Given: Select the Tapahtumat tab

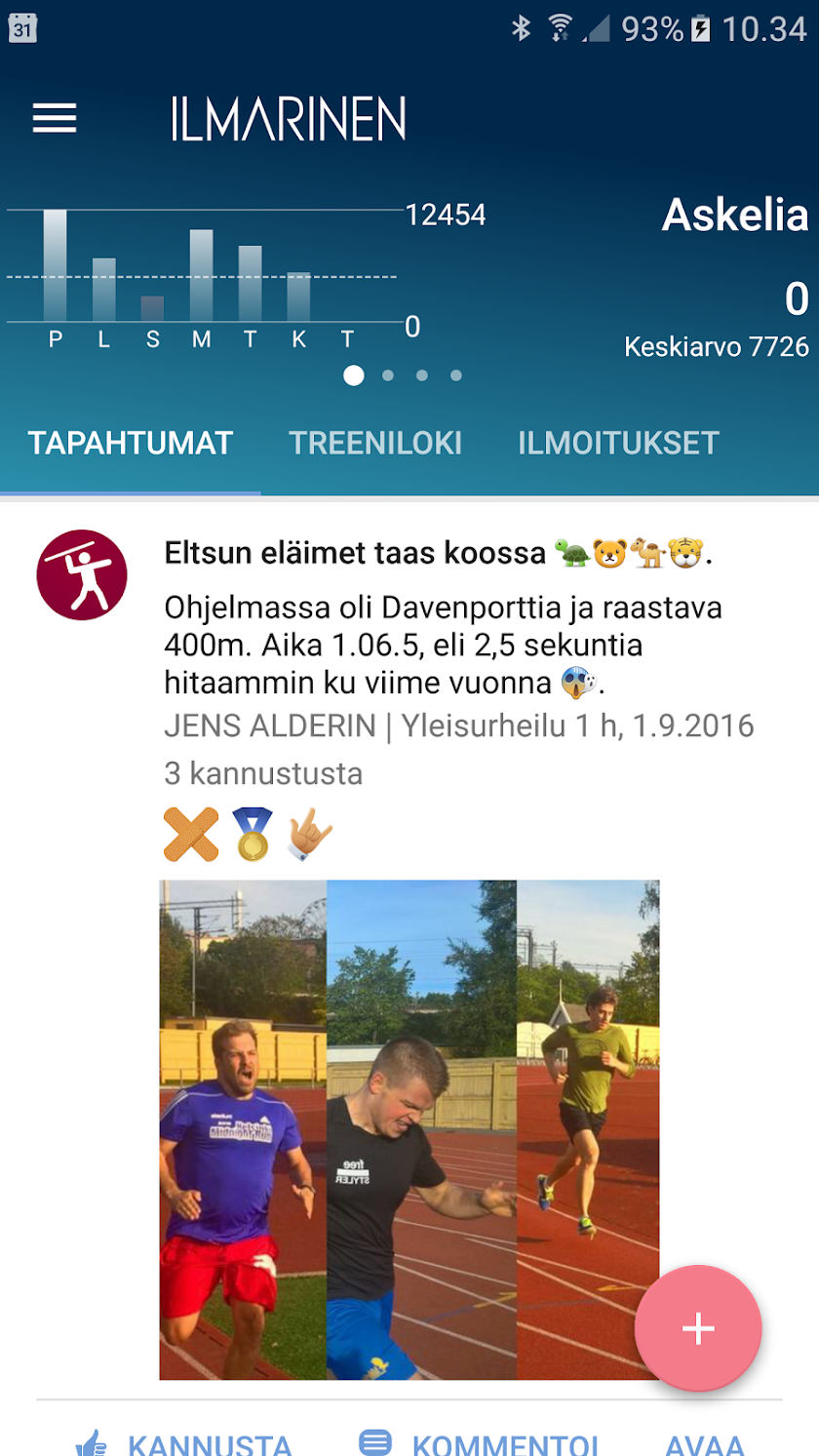Looking at the screenshot, I should pos(131,443).
